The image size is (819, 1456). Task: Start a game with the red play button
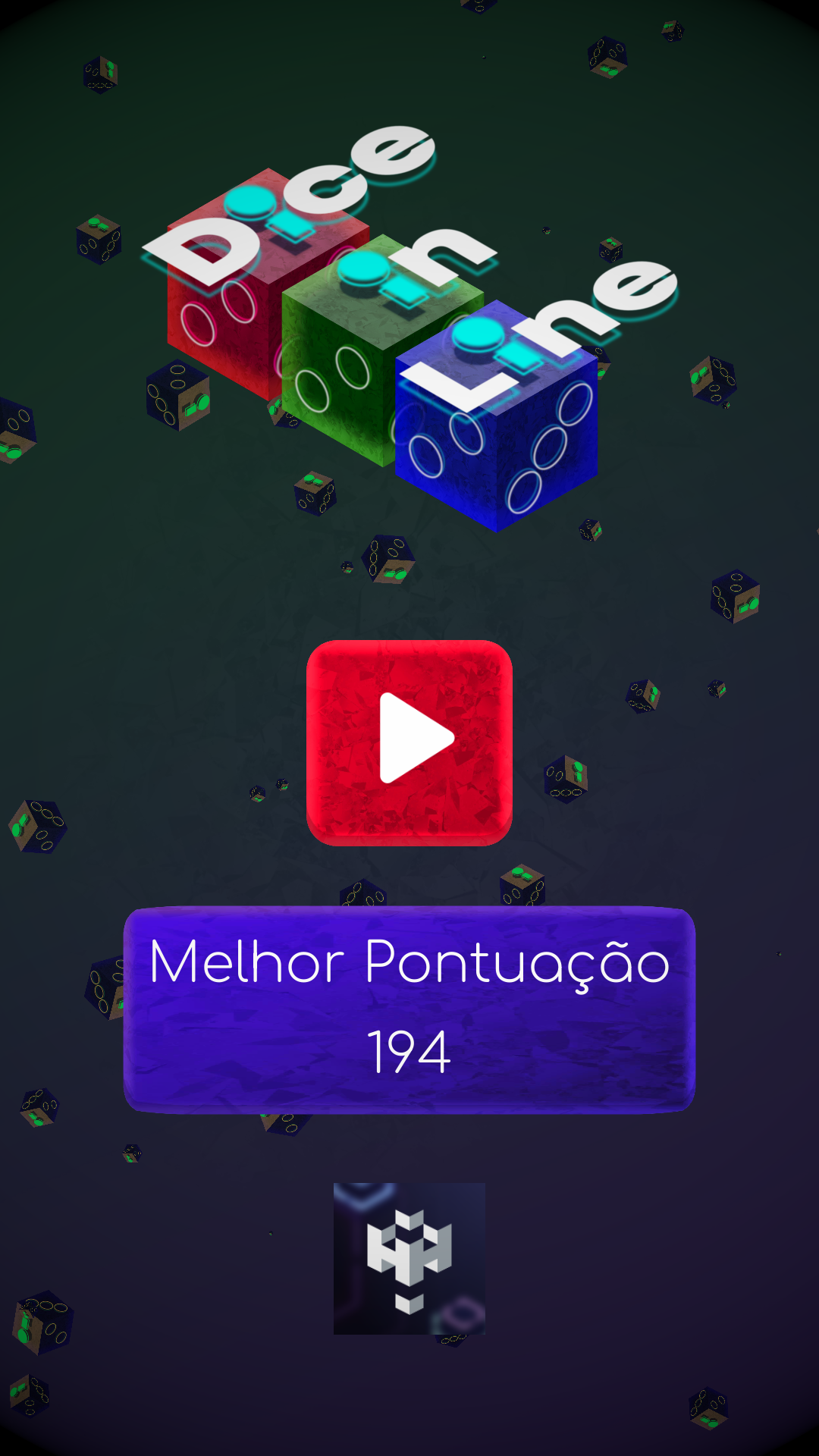point(409,742)
